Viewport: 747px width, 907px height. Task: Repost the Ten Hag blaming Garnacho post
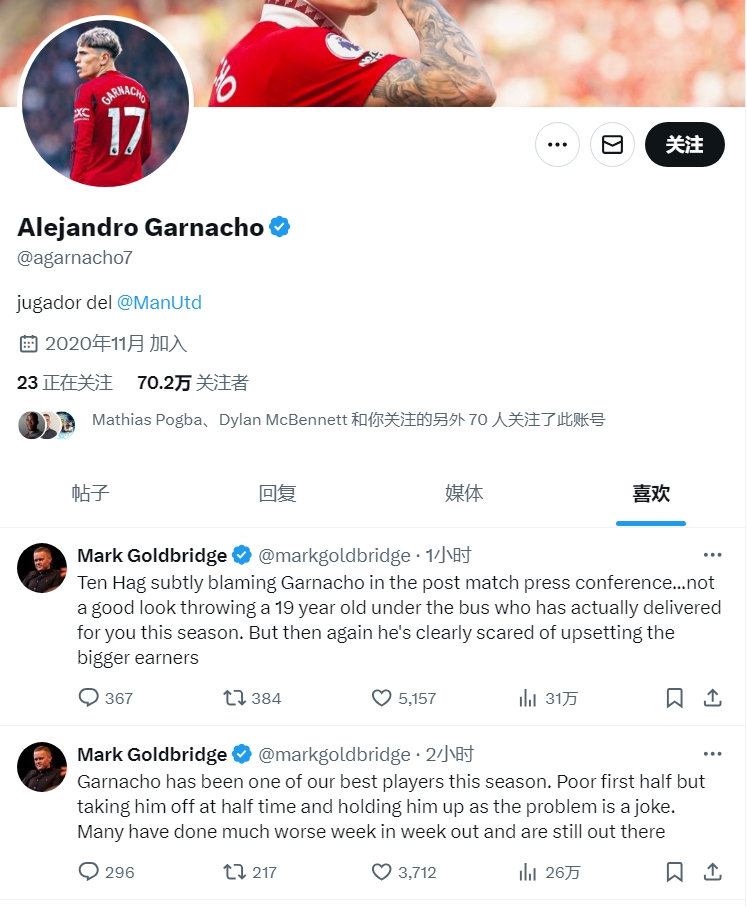tap(234, 698)
